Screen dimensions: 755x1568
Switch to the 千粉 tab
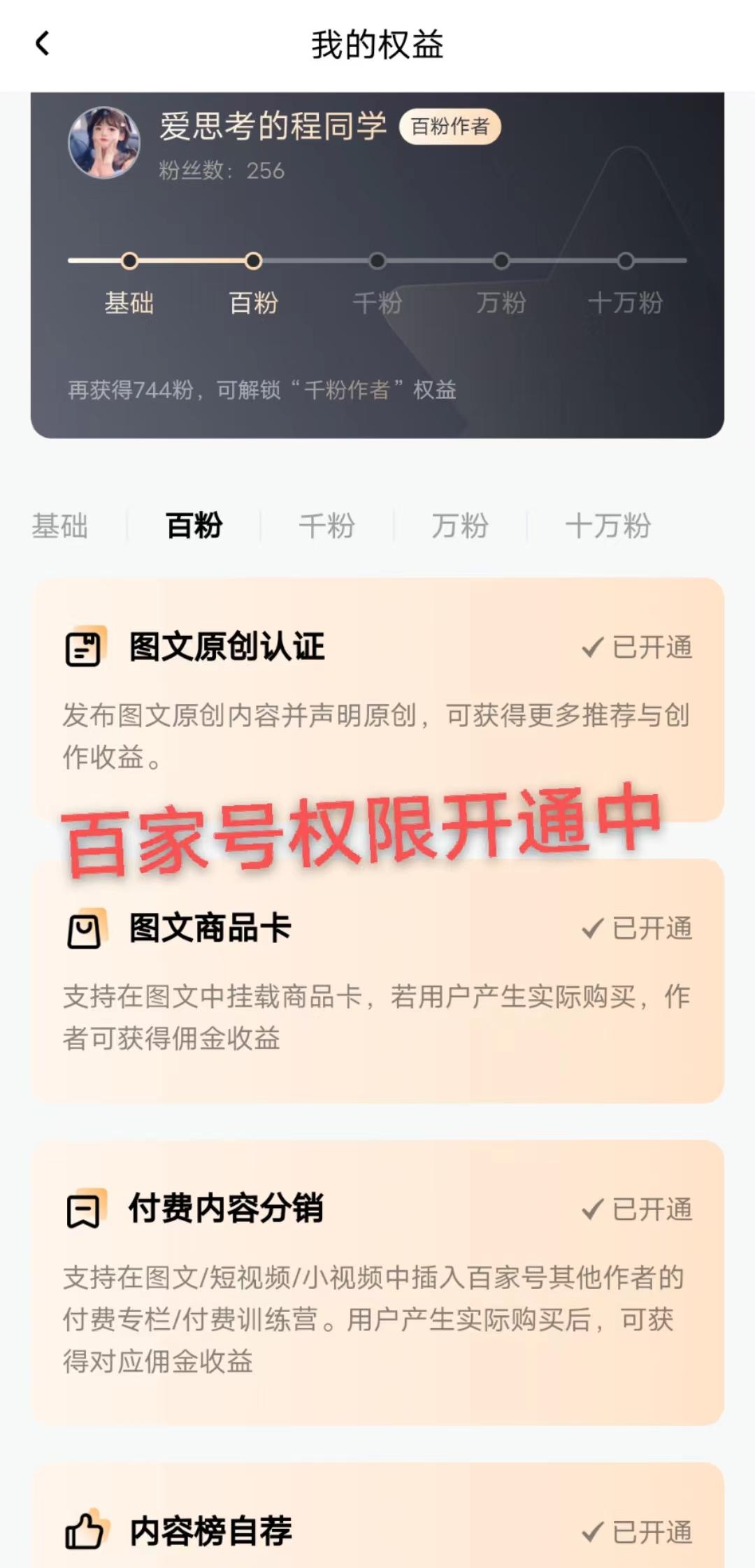(326, 526)
